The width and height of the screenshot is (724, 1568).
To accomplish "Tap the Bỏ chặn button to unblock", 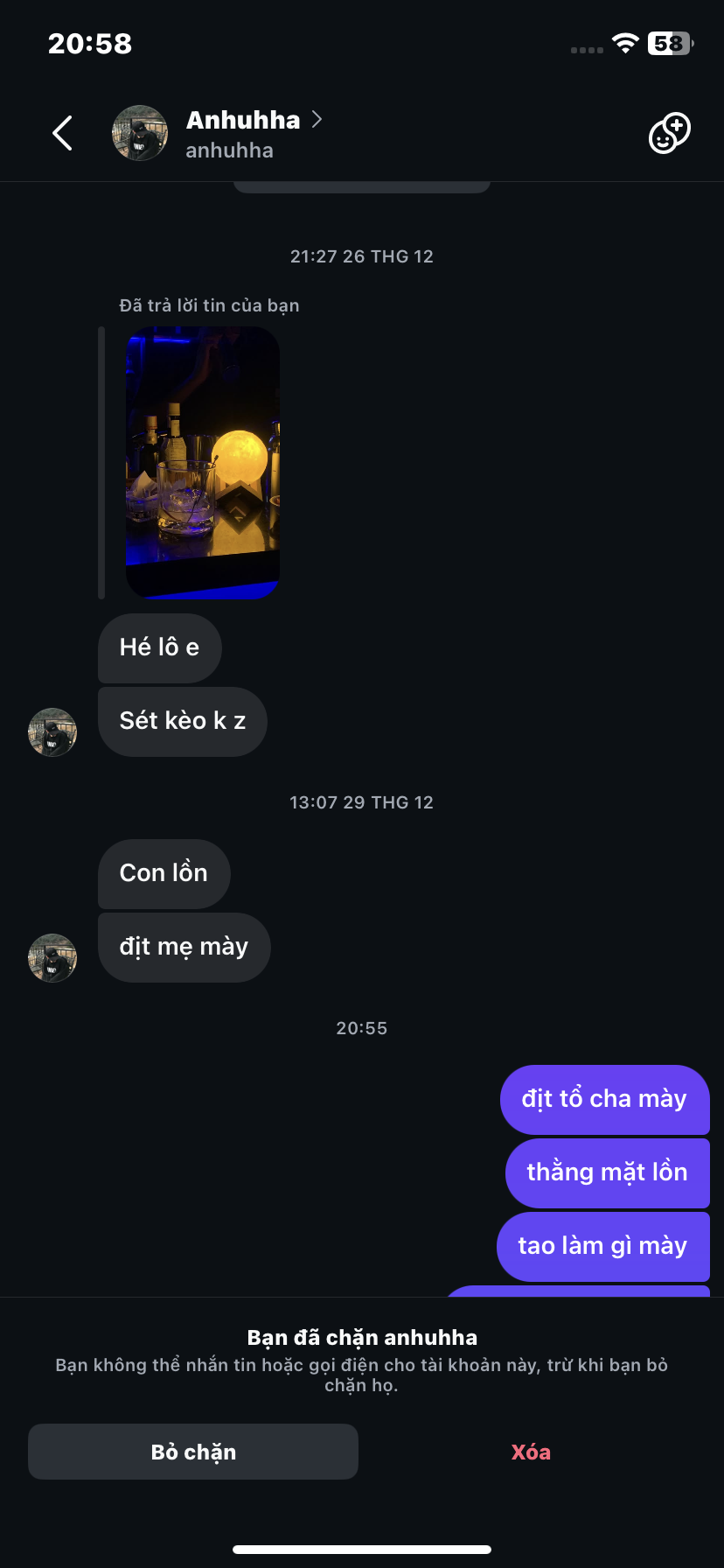I will (x=193, y=1452).
